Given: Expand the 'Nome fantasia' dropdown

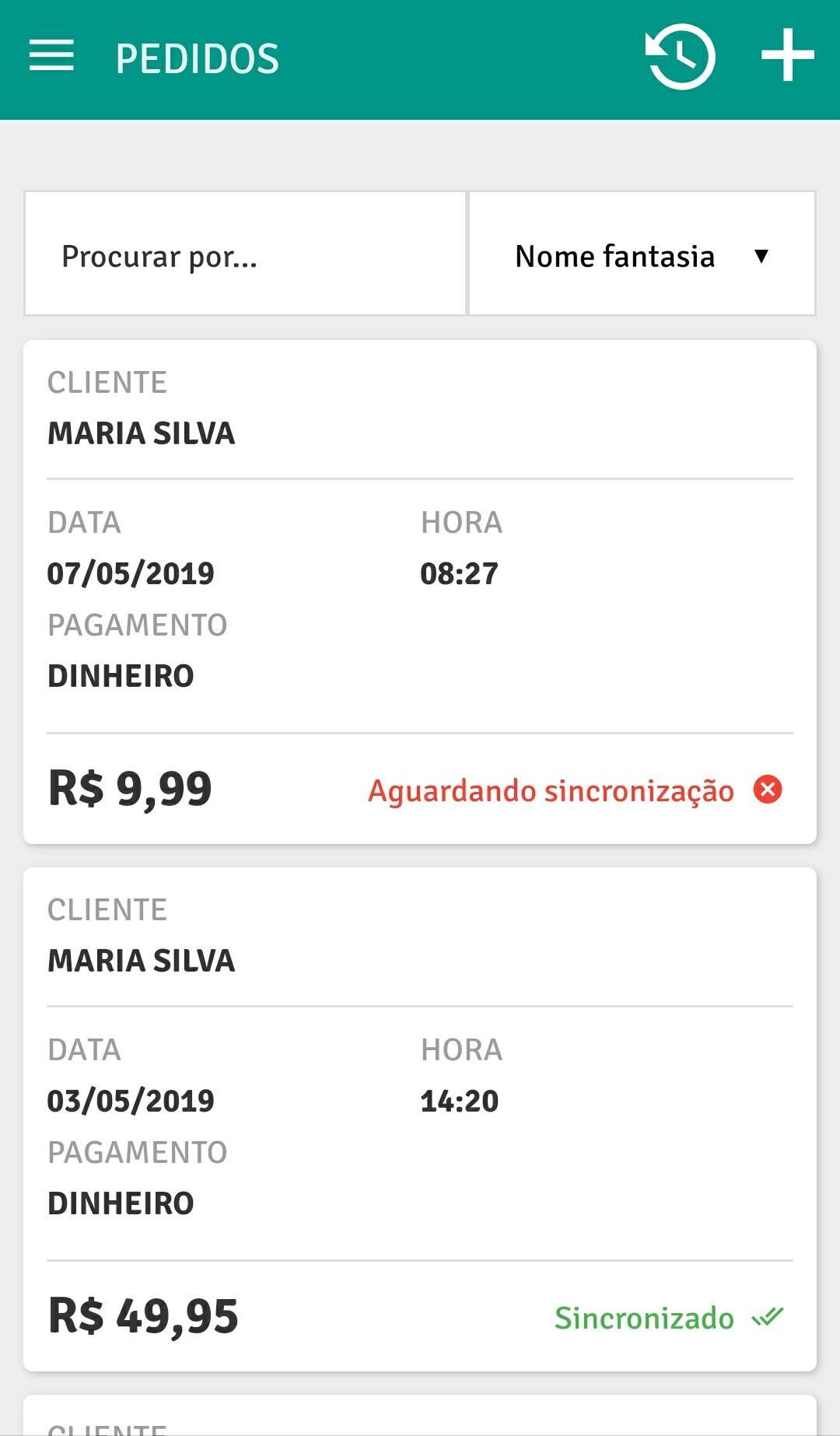Looking at the screenshot, I should click(642, 254).
